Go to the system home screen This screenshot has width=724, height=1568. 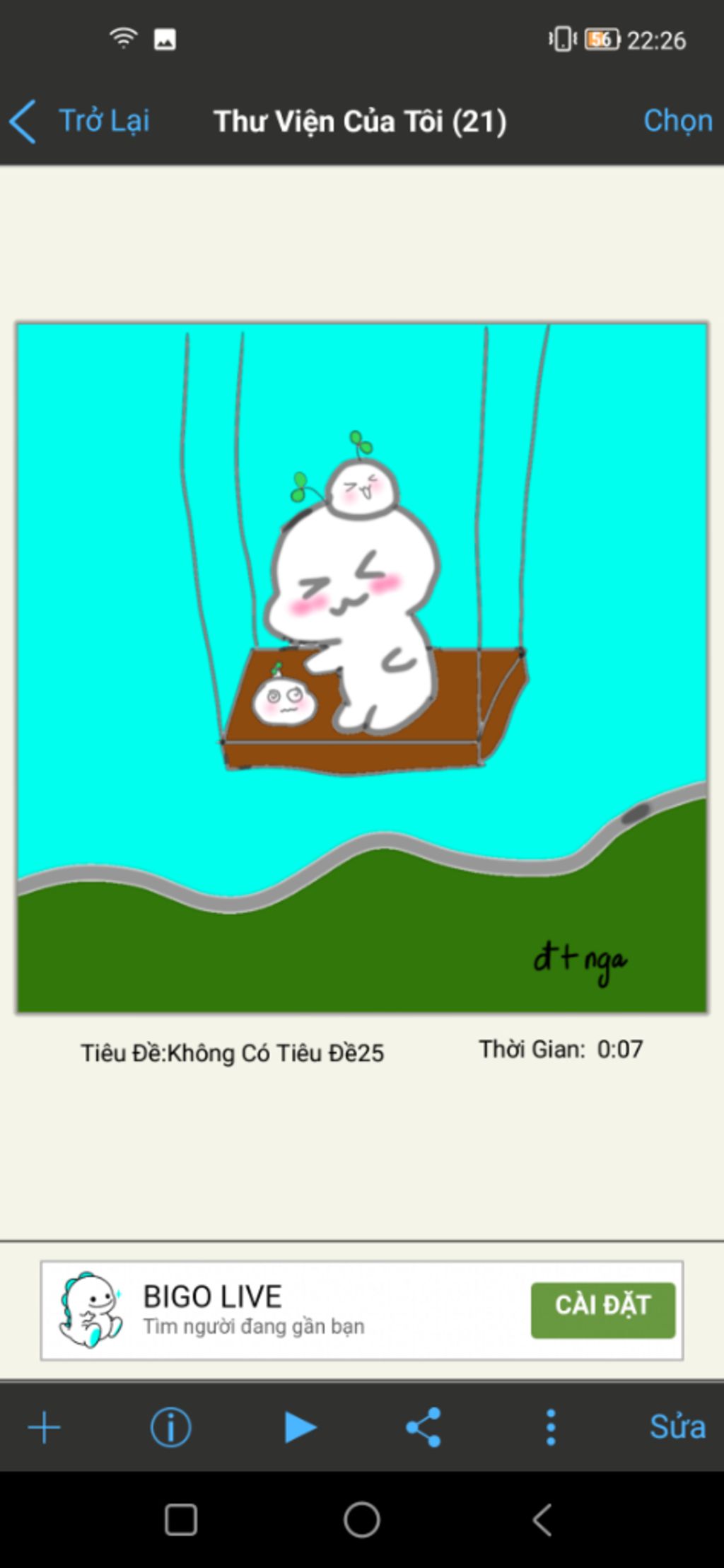coord(362,1519)
